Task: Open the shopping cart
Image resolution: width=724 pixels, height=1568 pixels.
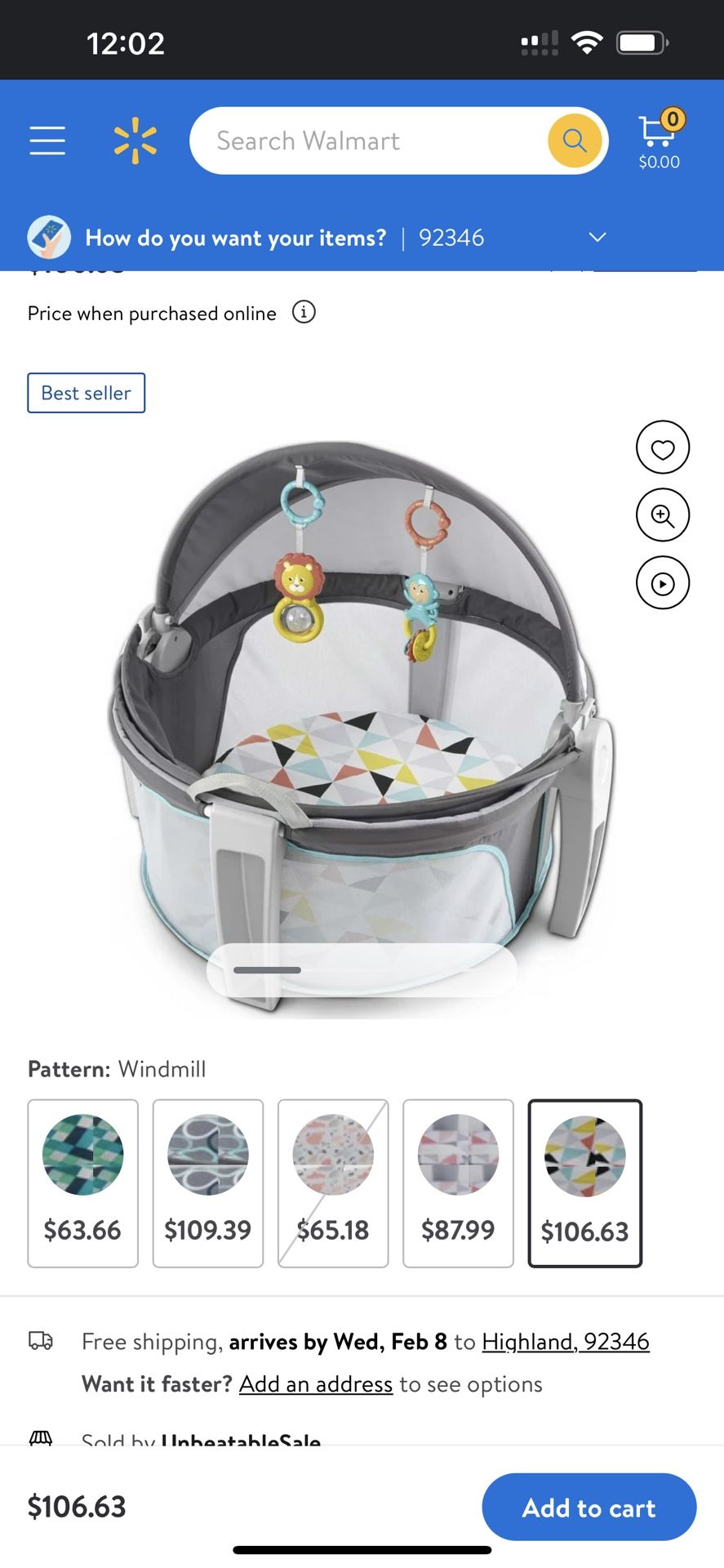Action: pyautogui.click(x=658, y=135)
